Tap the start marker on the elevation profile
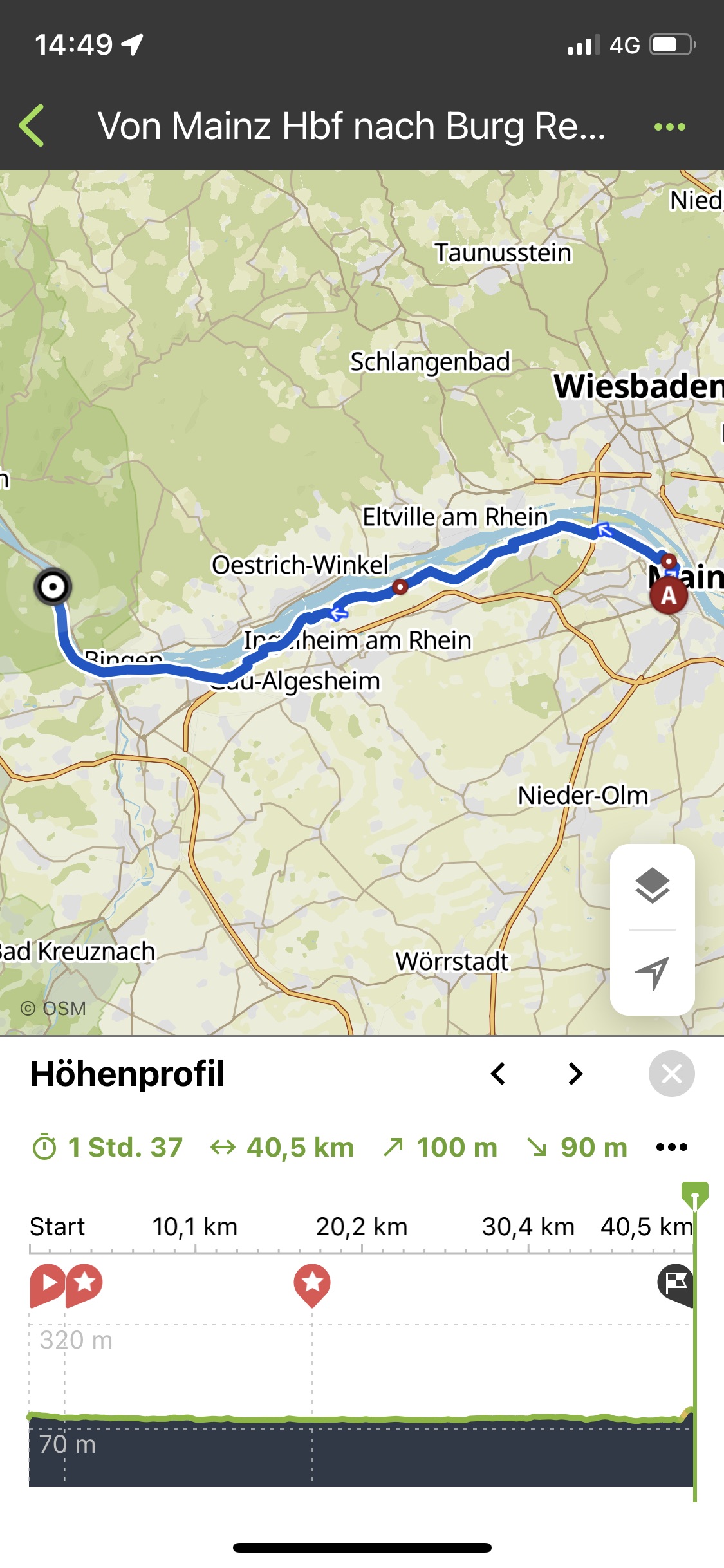This screenshot has height=1568, width=724. [46, 1284]
